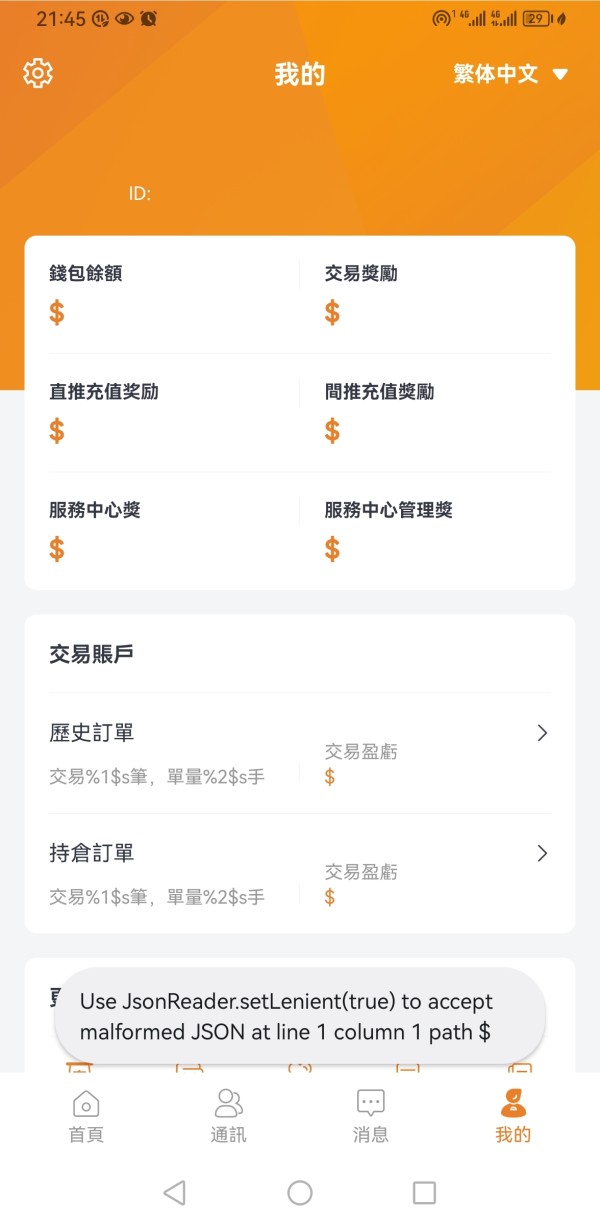The width and height of the screenshot is (600, 1224).
Task: Switch to the 首頁 tab
Action: 86,1116
